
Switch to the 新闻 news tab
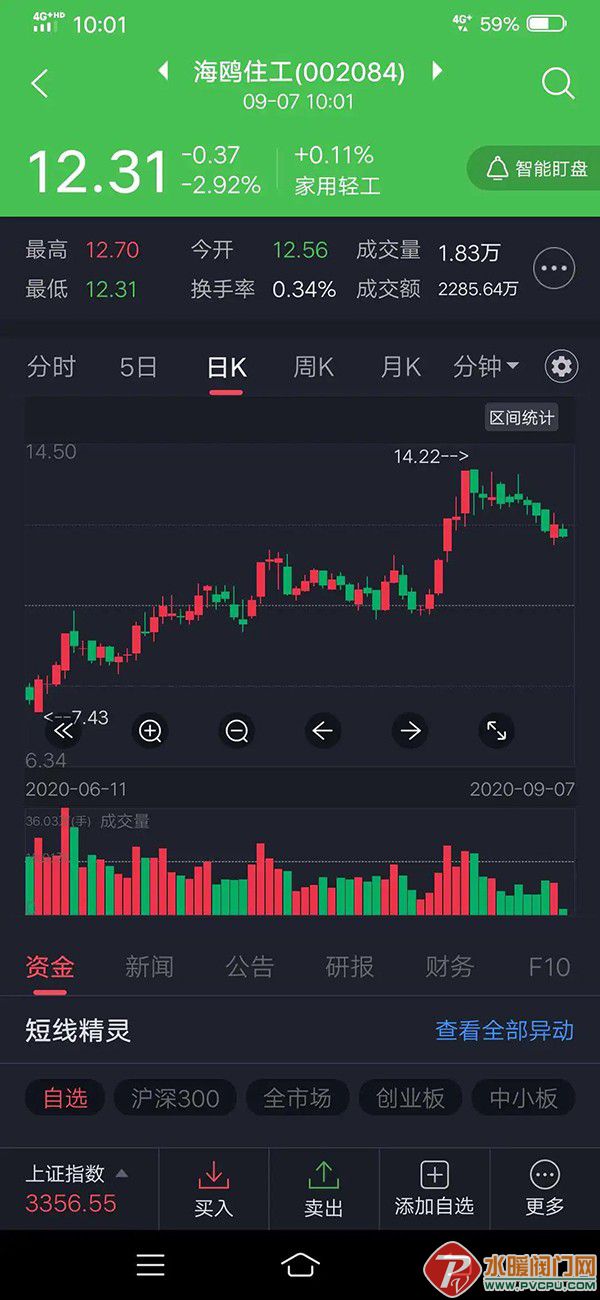coord(149,967)
